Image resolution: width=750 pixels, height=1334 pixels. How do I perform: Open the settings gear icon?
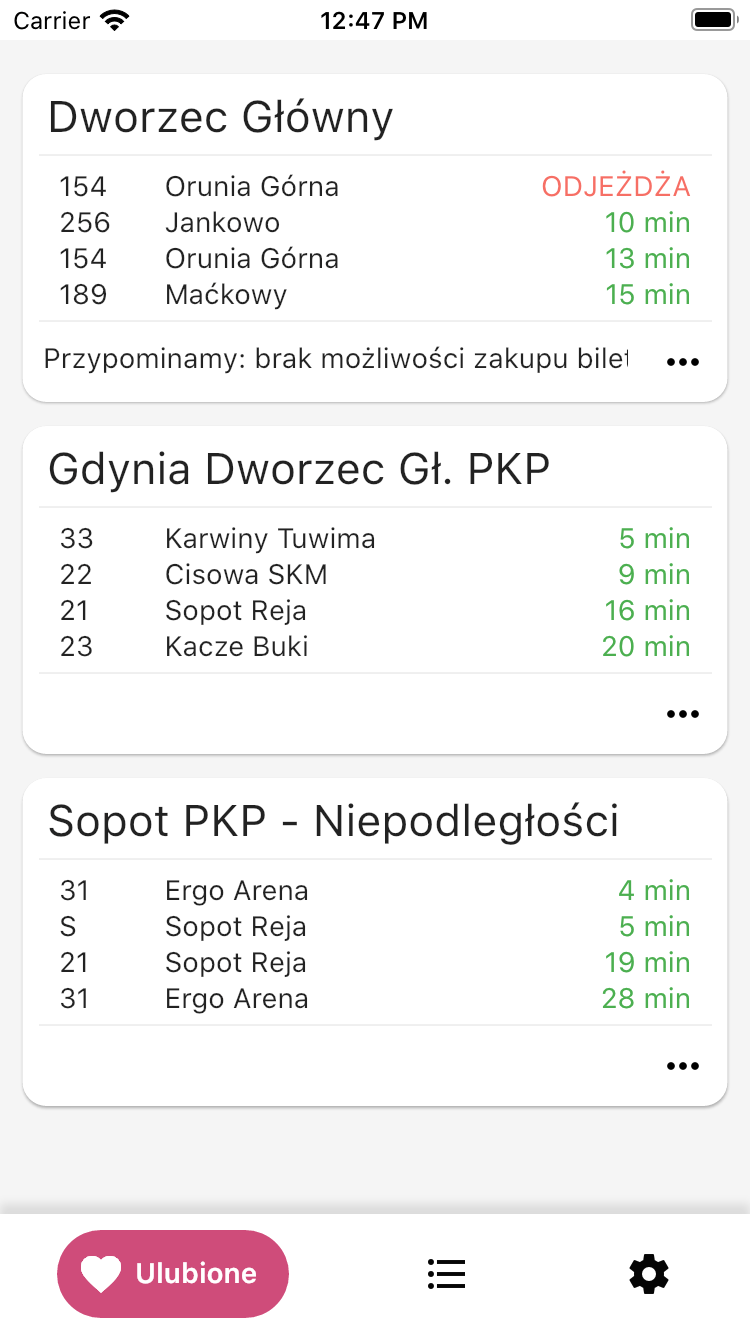click(x=648, y=1274)
